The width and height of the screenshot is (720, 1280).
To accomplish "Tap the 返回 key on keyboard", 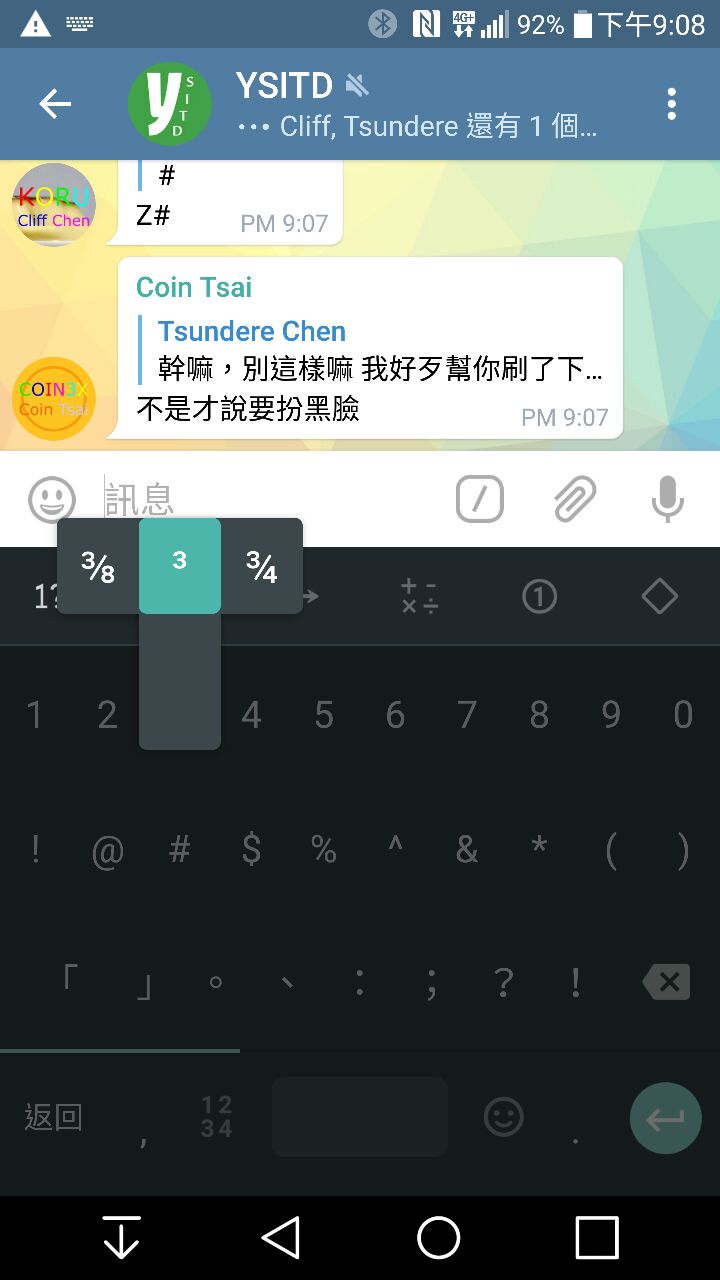I will pos(53,1117).
